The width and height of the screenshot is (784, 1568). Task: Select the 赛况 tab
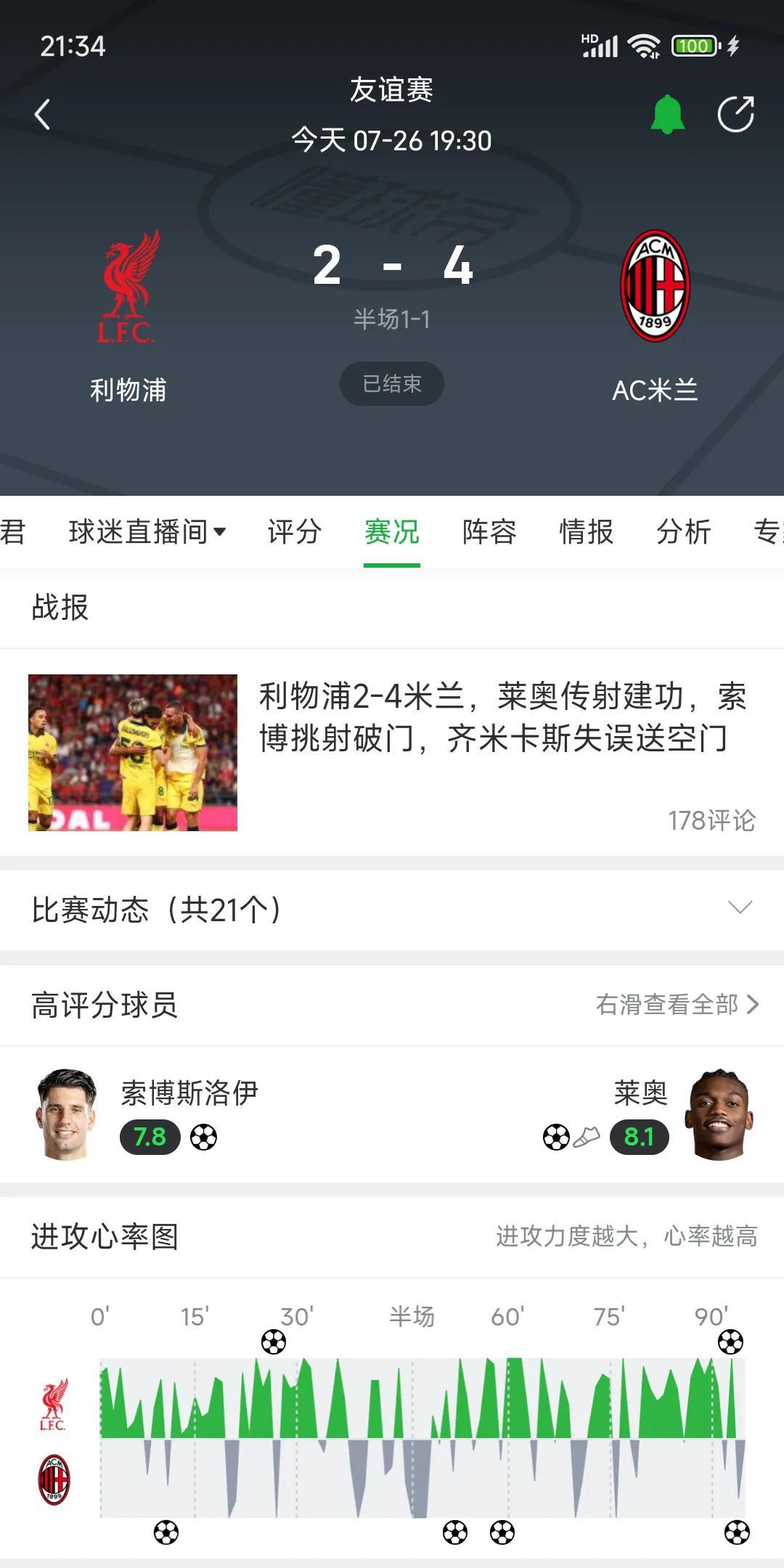coord(392,532)
